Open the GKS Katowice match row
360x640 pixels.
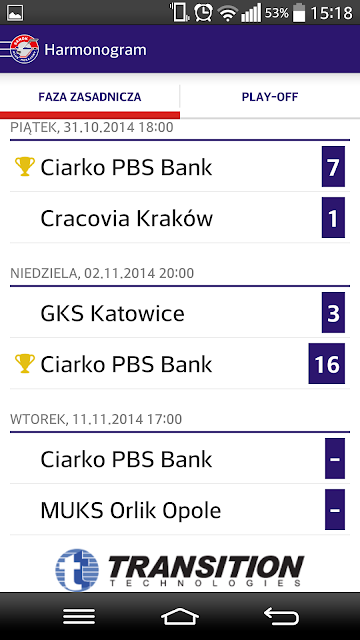[180, 313]
